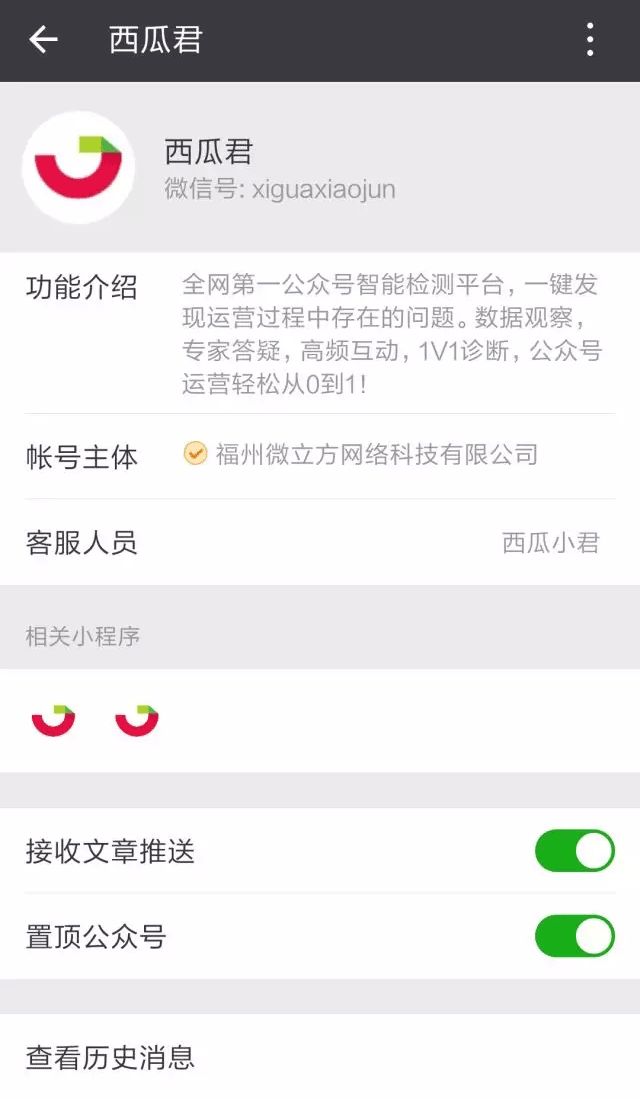Open the 帐号主体 company details row

[x=320, y=456]
